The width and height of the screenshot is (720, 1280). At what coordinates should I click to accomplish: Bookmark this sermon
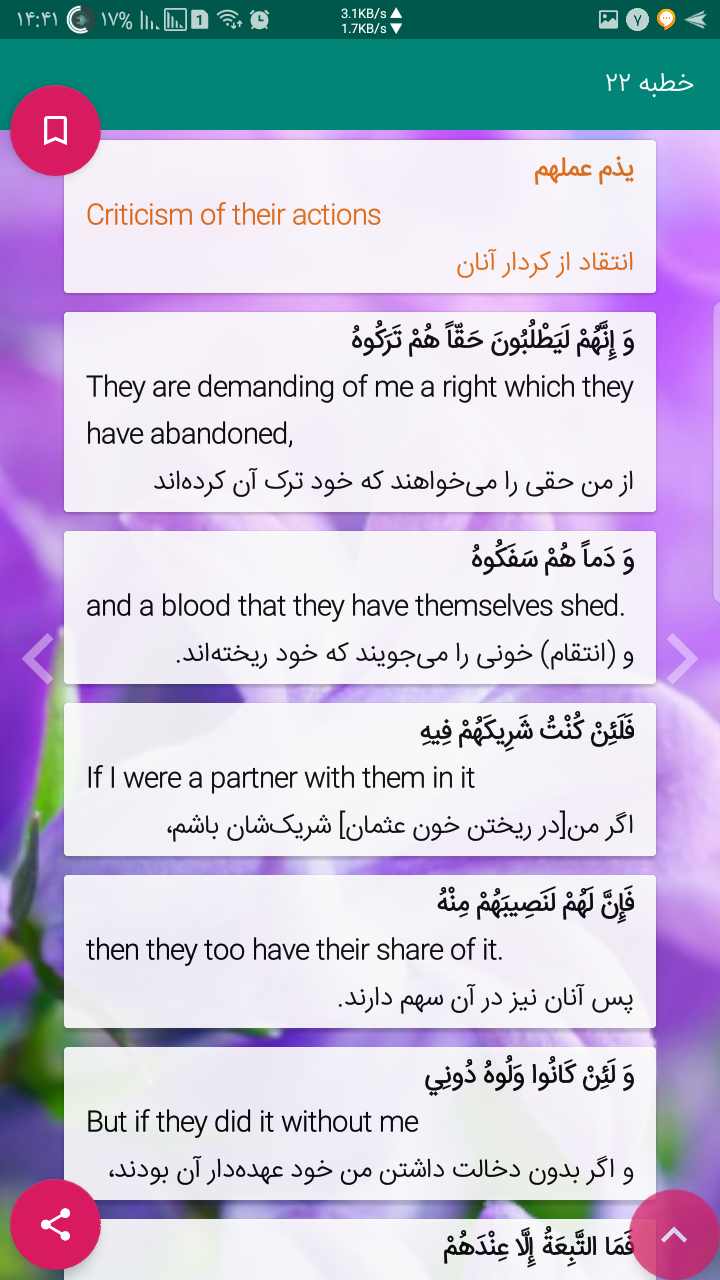pyautogui.click(x=55, y=131)
